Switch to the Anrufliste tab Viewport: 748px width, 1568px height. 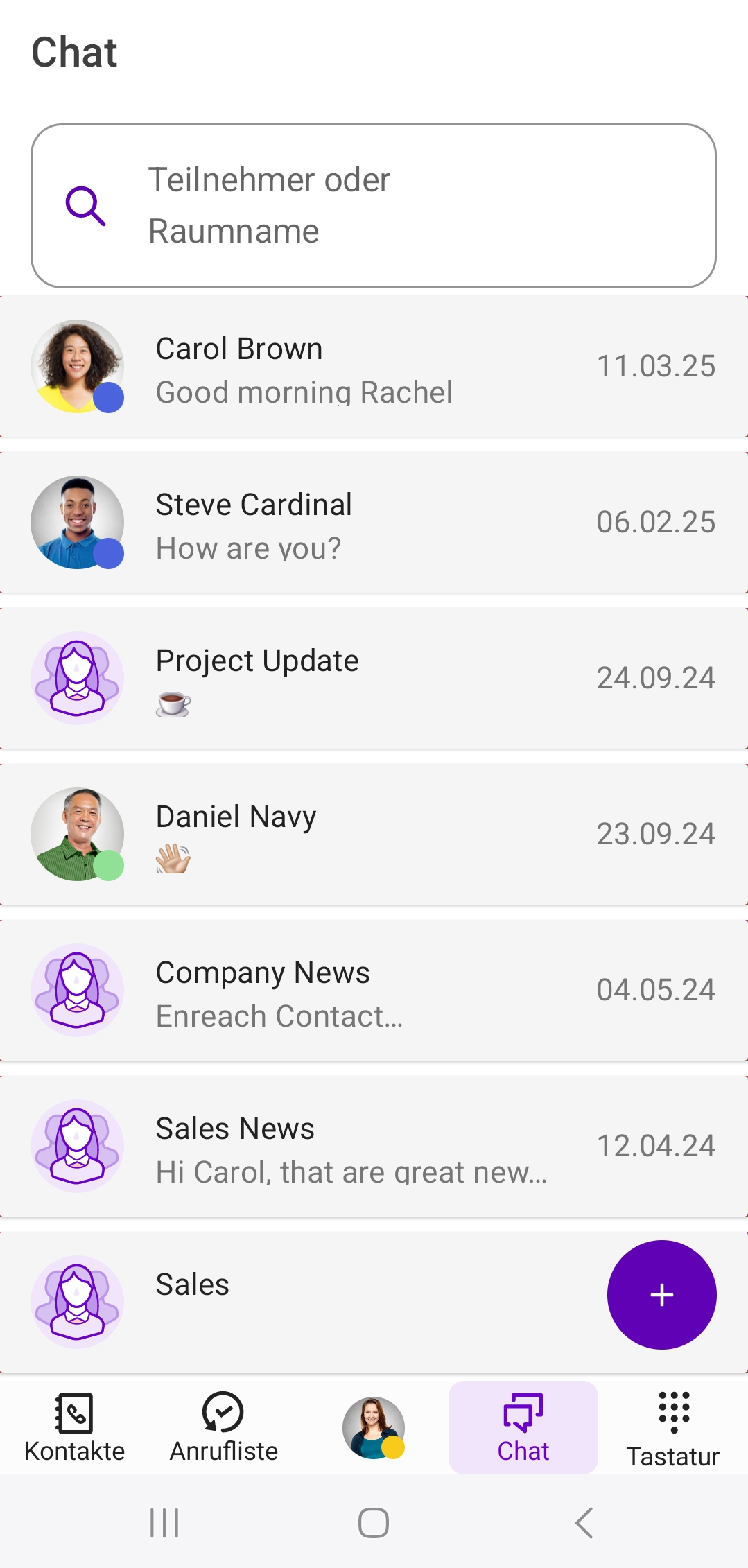click(x=223, y=1427)
